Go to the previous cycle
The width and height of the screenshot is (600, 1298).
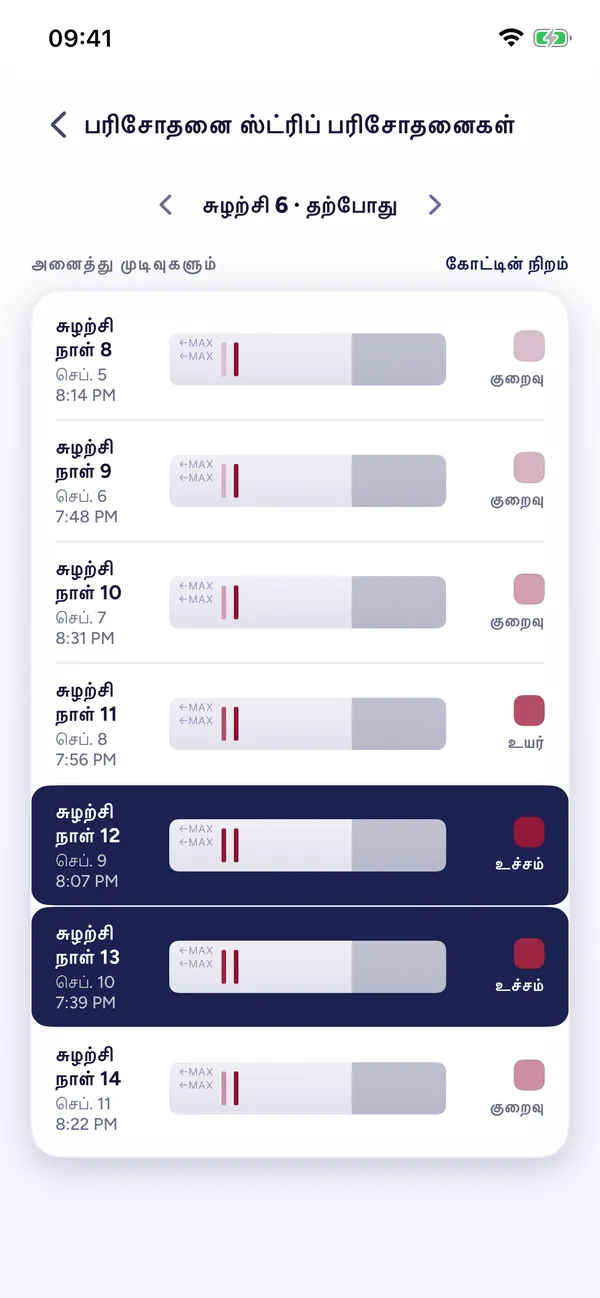tap(166, 205)
